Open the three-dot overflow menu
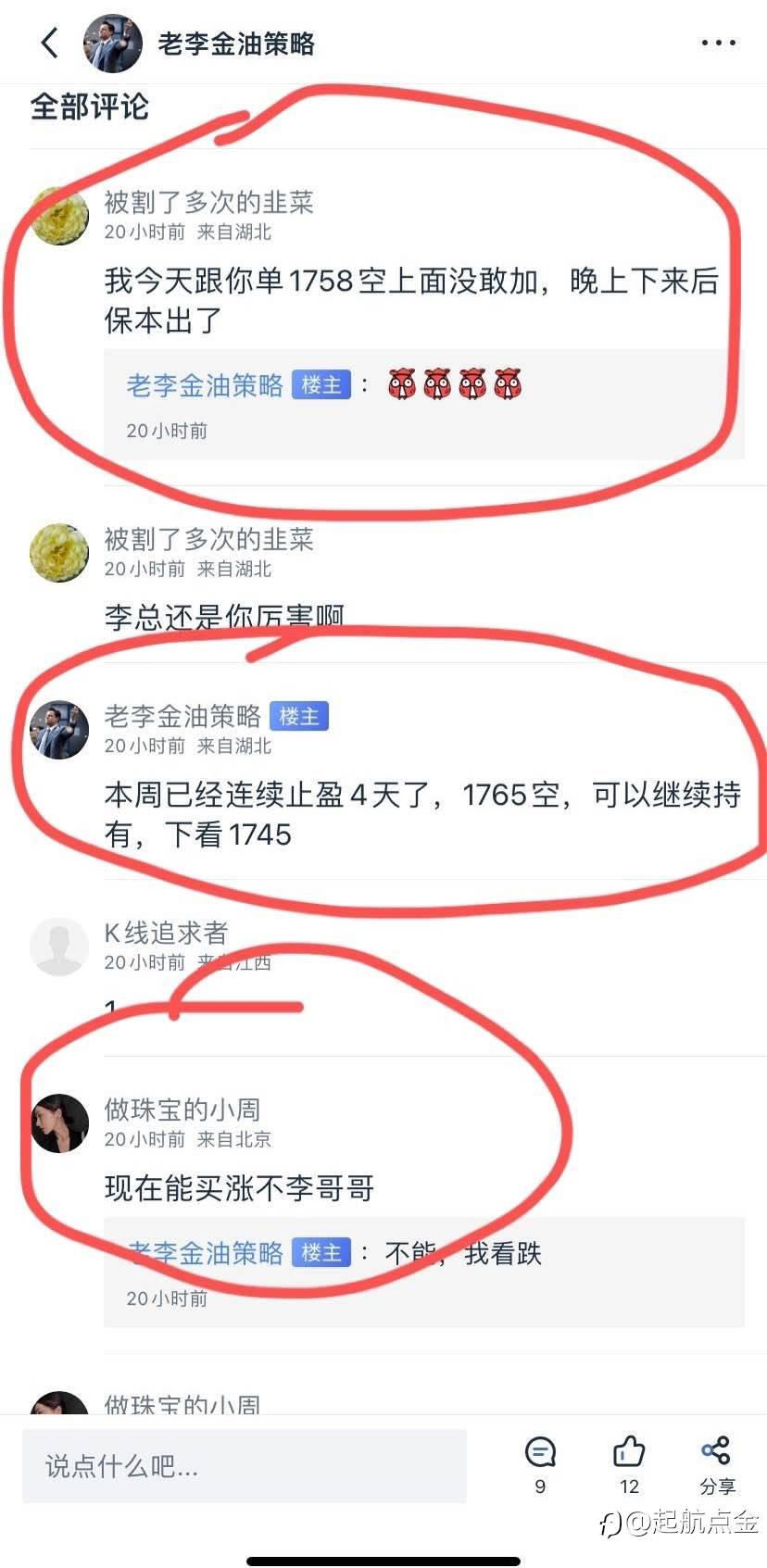The width and height of the screenshot is (767, 1568). [x=718, y=43]
